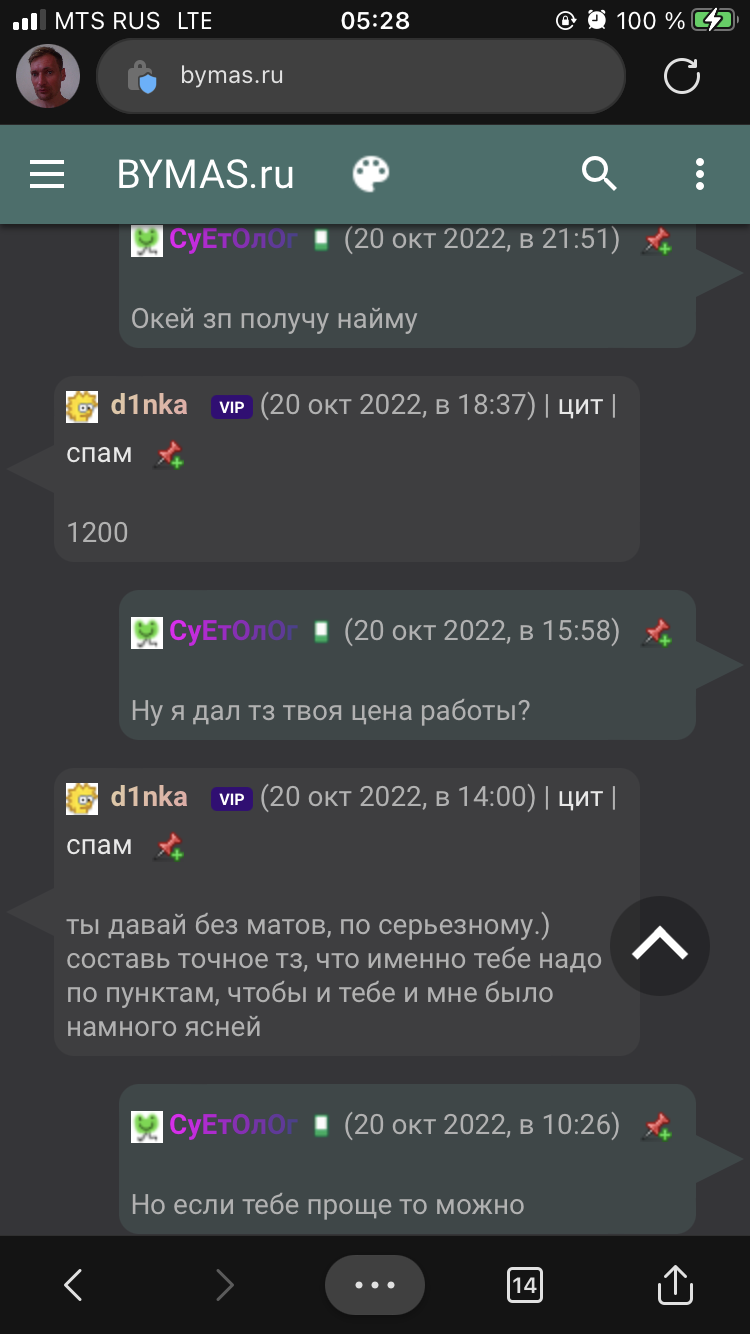Go back to the previous page
This screenshot has height=1334, width=750.
tap(73, 1285)
